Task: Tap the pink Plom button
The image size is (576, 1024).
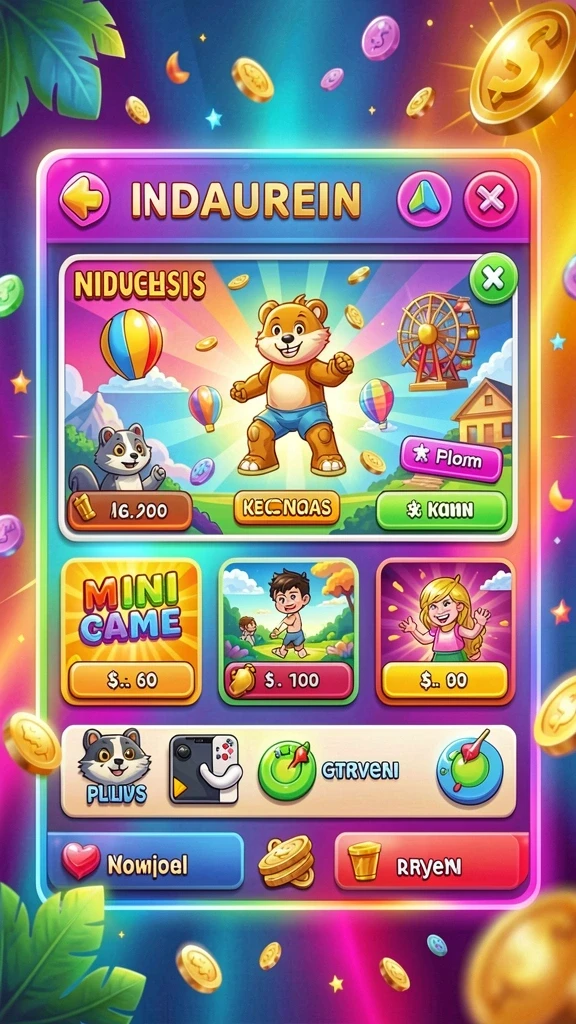Action: pyautogui.click(x=451, y=460)
